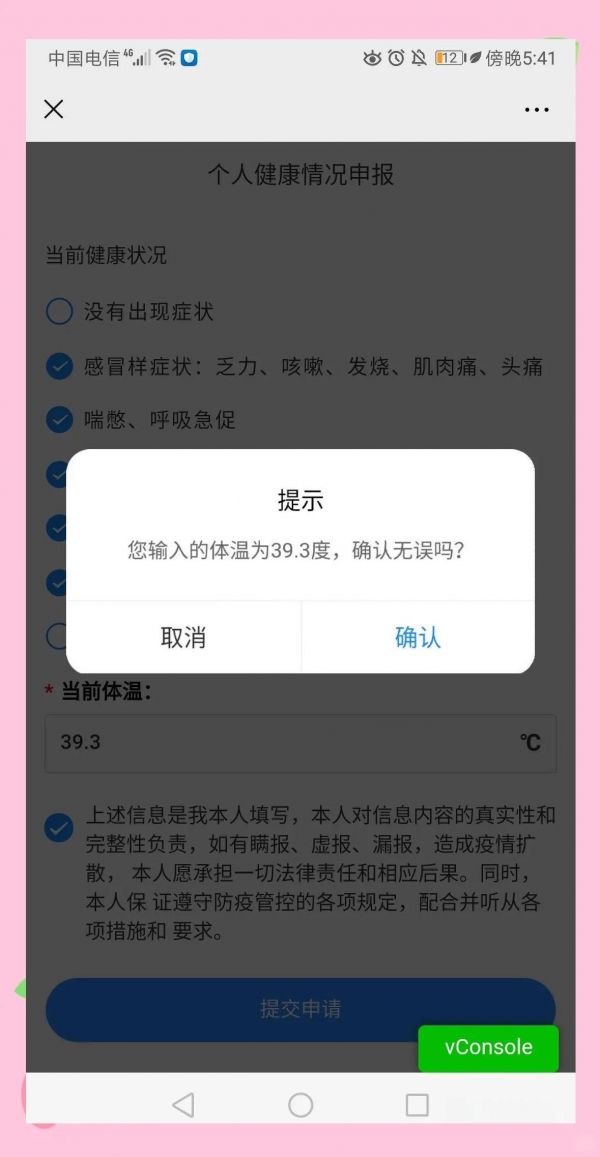The width and height of the screenshot is (600, 1157).
Task: Submit the form with 提交申请
Action: 300,1009
